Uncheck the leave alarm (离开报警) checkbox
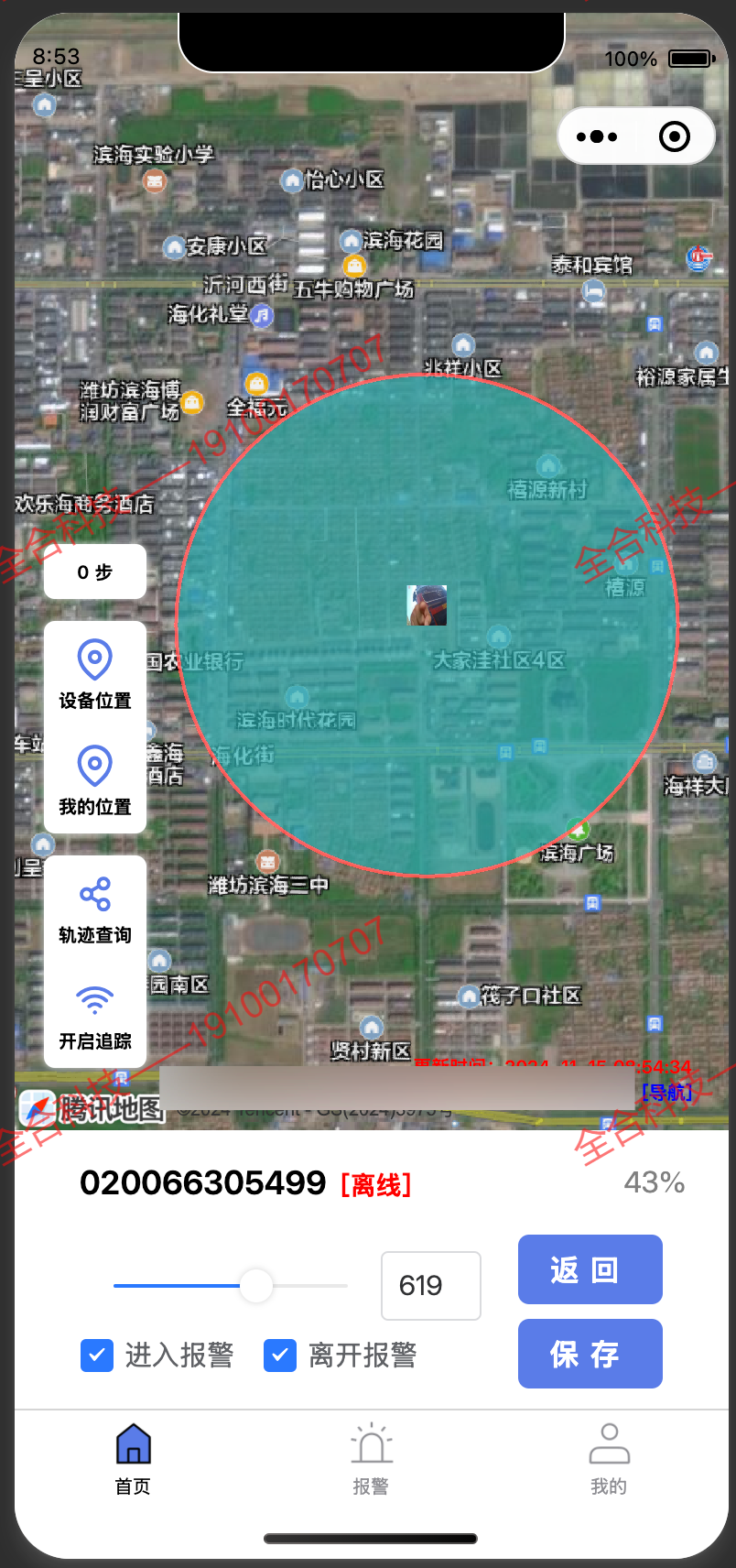 coord(280,1355)
